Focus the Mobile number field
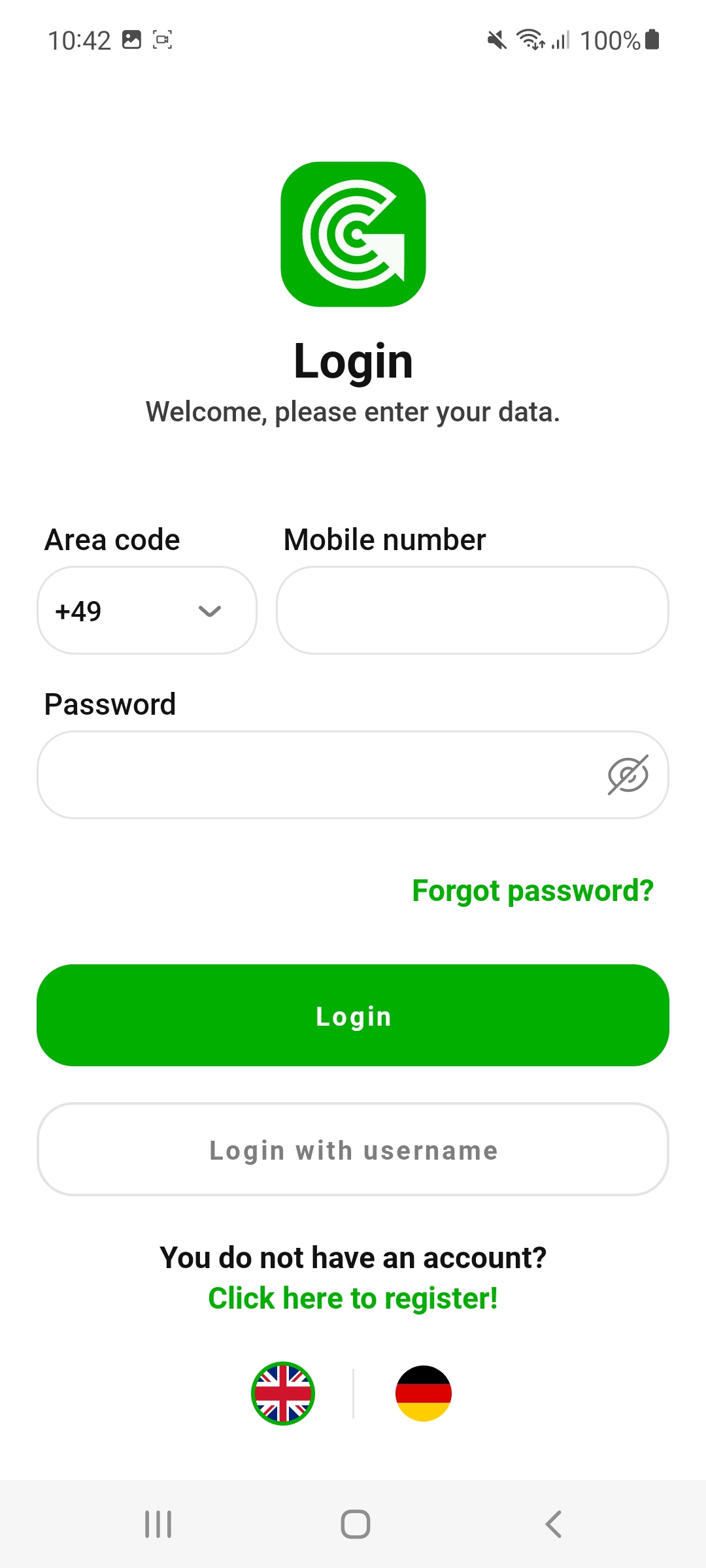 tap(472, 610)
